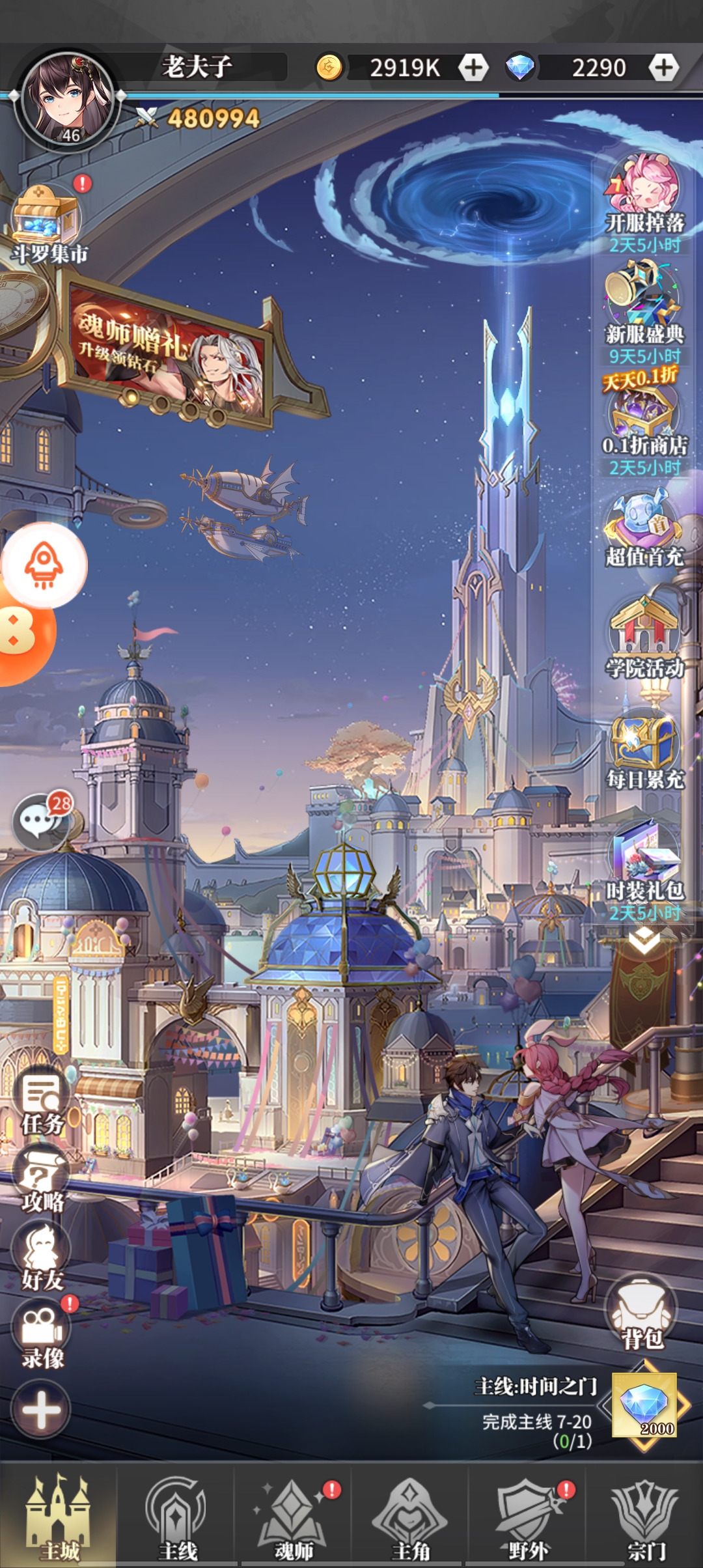Viewport: 703px width, 1568px height.
Task: Switch to the 野外 tab
Action: point(527,1520)
